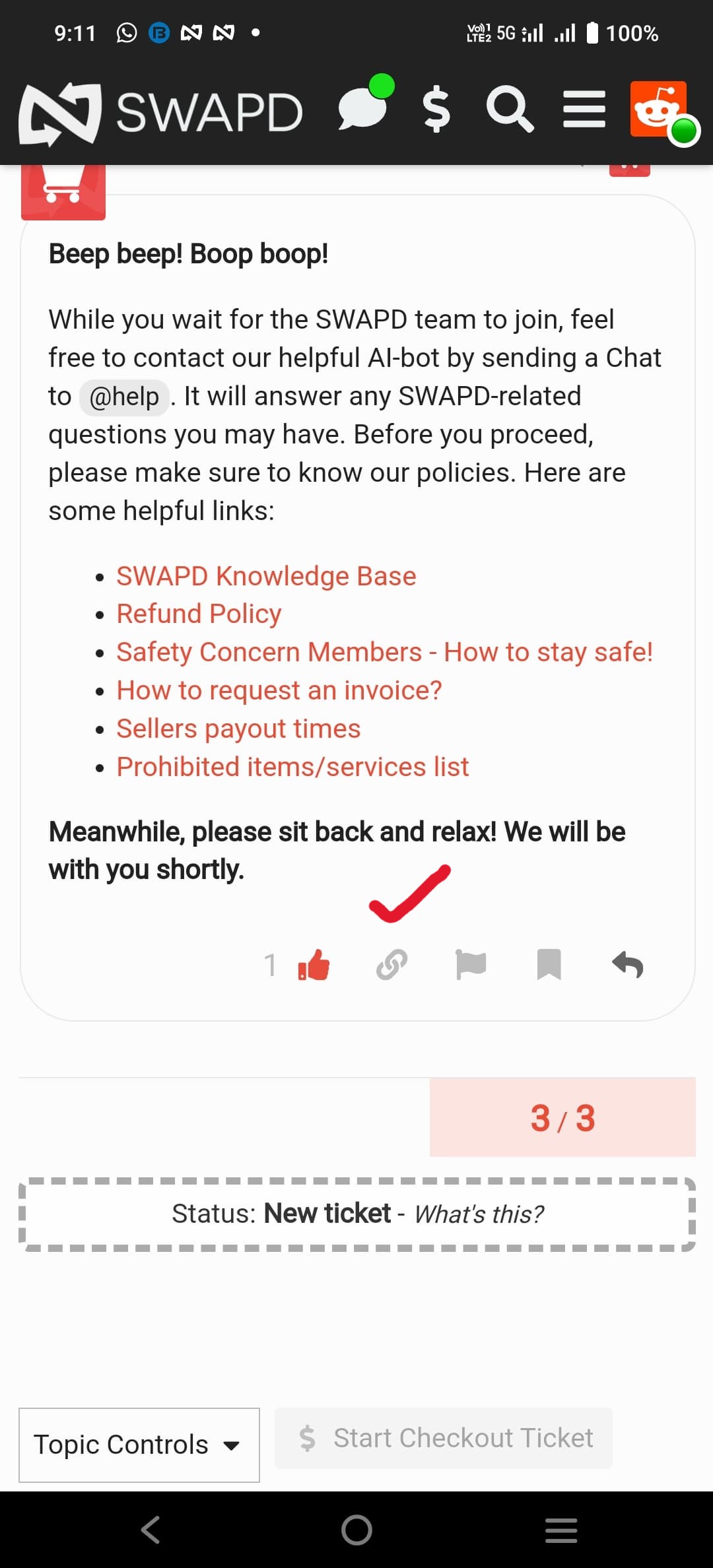Go to the SWAPD home logo

pos(161,112)
